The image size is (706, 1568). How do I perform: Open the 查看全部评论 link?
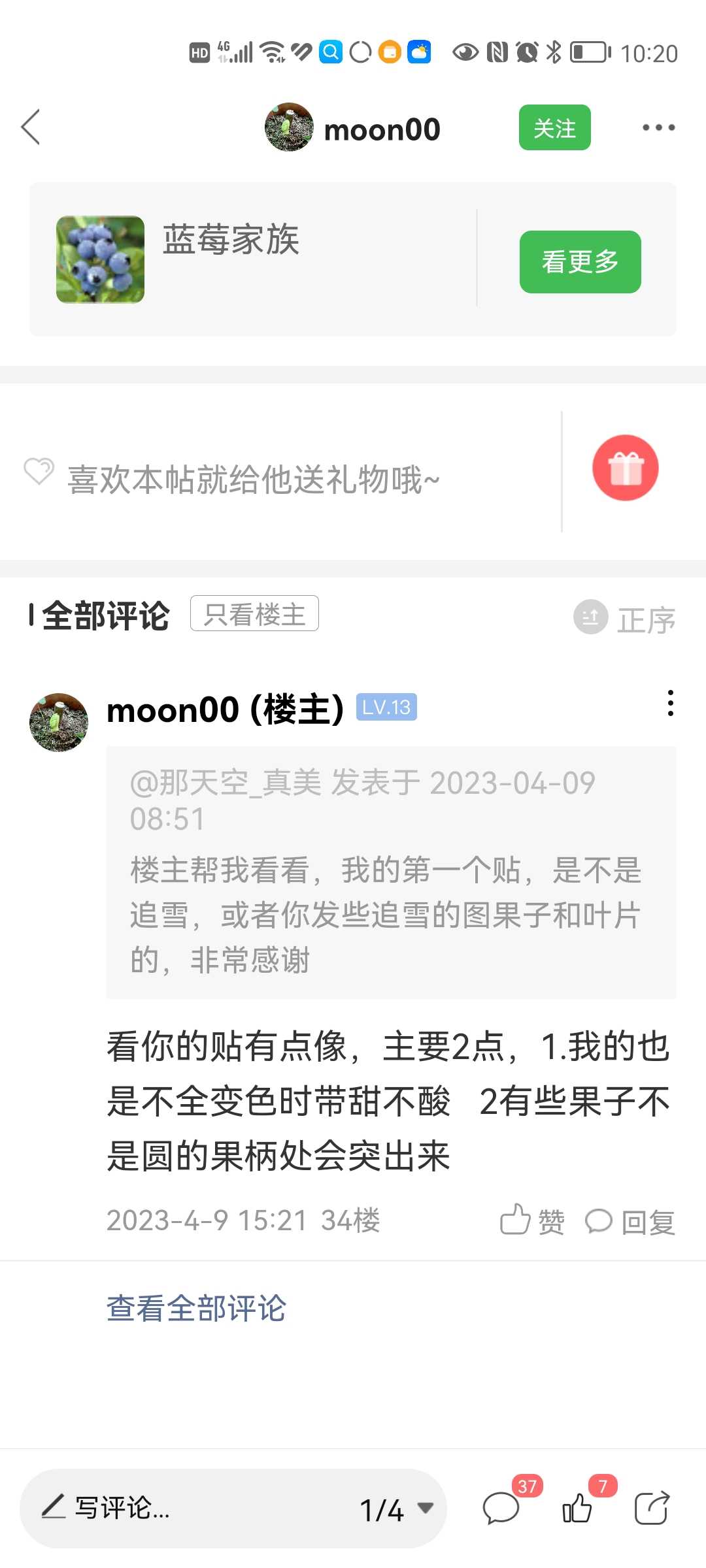[x=196, y=1309]
